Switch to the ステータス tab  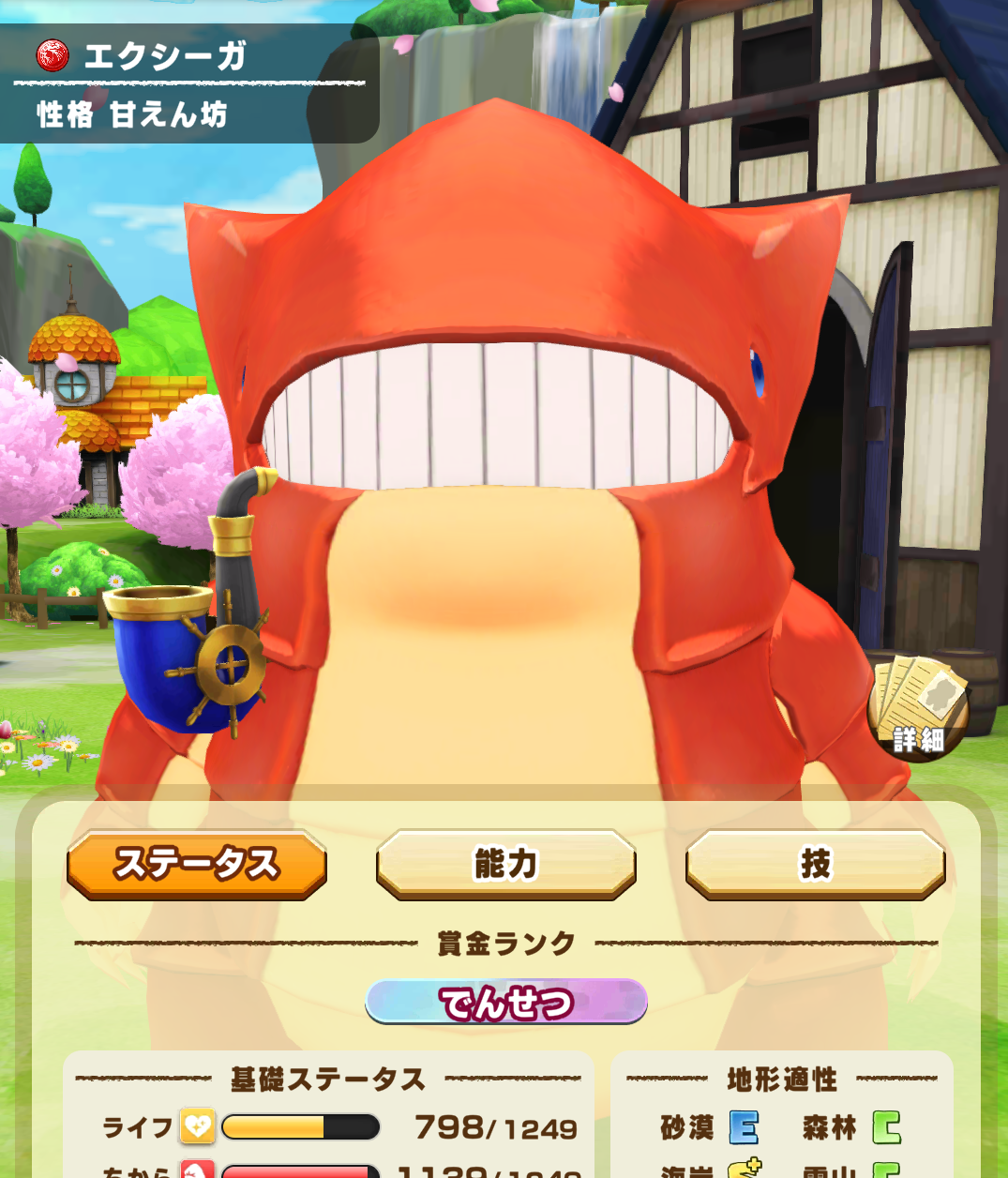click(x=197, y=864)
